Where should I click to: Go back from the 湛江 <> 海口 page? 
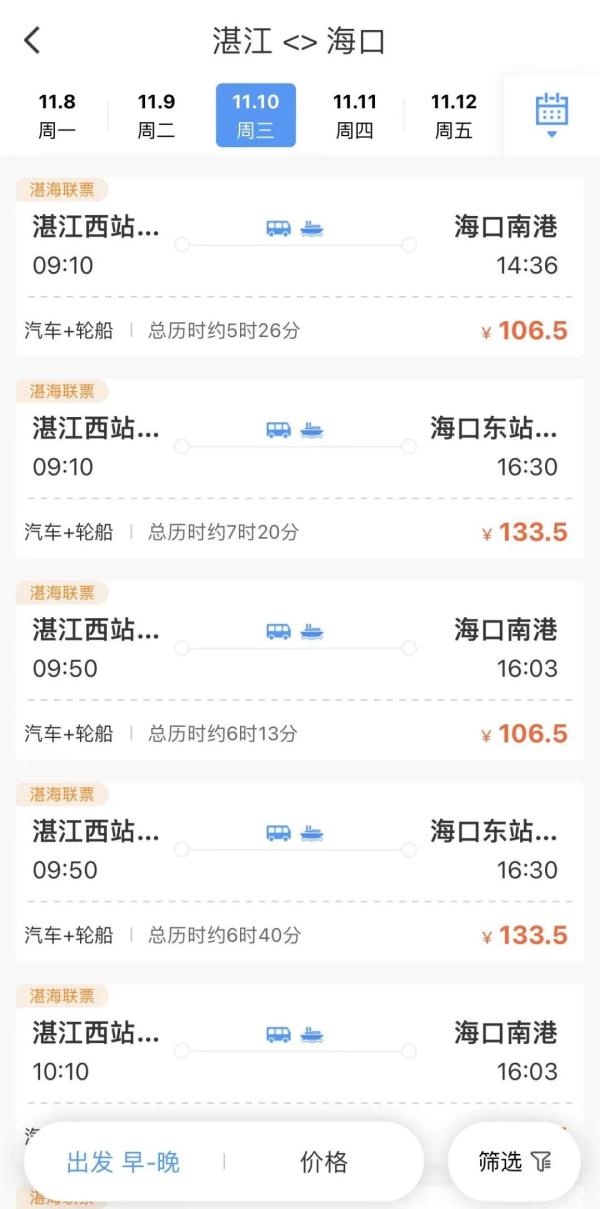tap(32, 41)
